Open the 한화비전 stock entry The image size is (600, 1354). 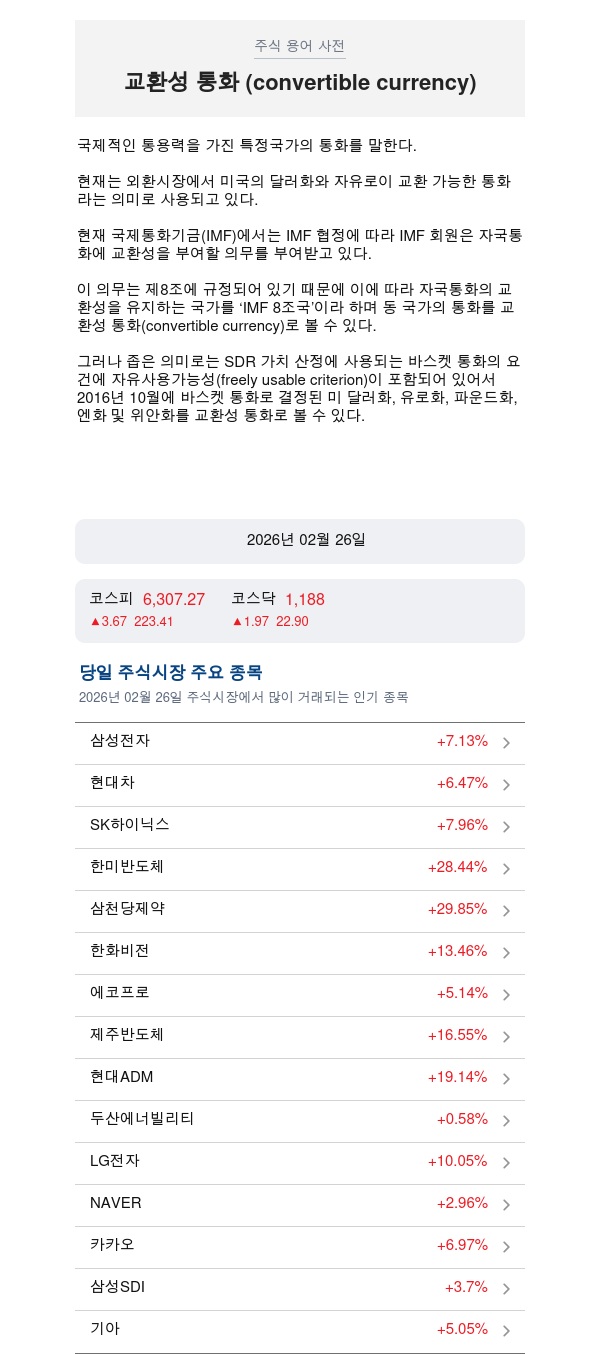pyautogui.click(x=299, y=952)
